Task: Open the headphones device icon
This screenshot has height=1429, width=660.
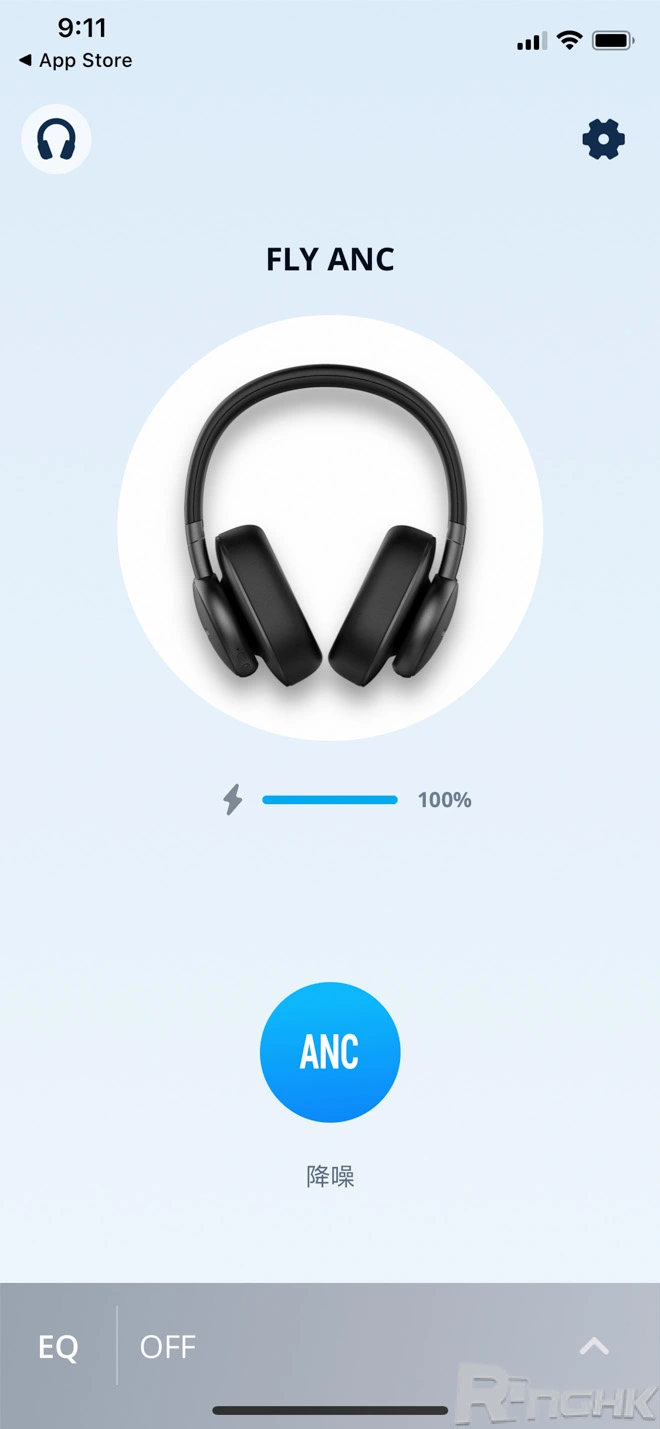Action: click(56, 140)
